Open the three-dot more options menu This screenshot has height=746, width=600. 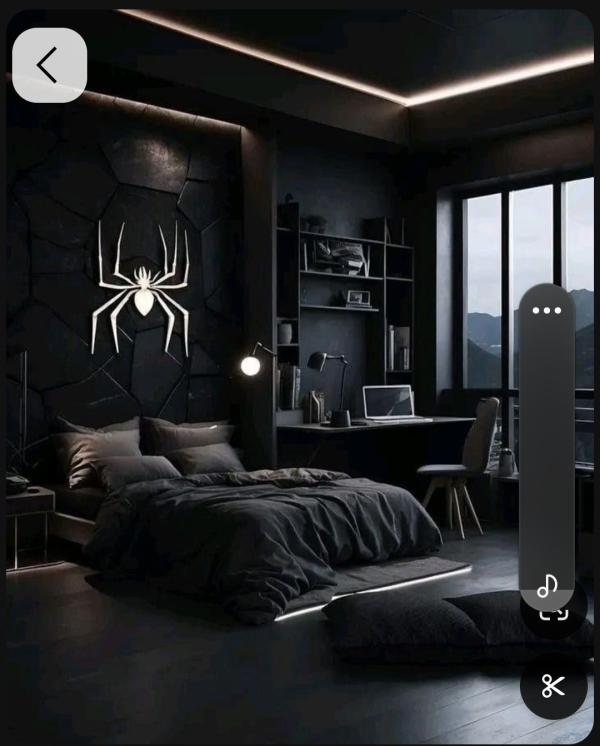coord(547,310)
